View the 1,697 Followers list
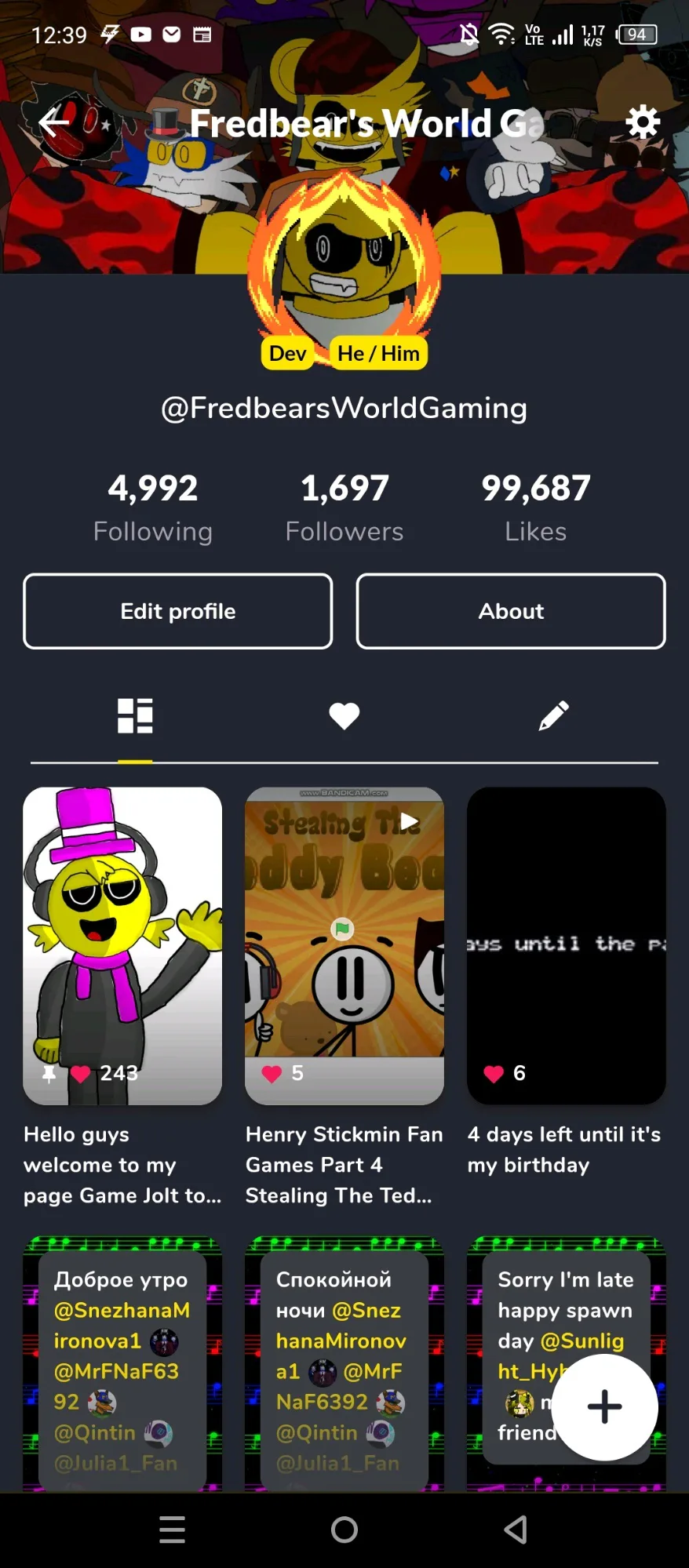The width and height of the screenshot is (689, 1568). pyautogui.click(x=344, y=508)
